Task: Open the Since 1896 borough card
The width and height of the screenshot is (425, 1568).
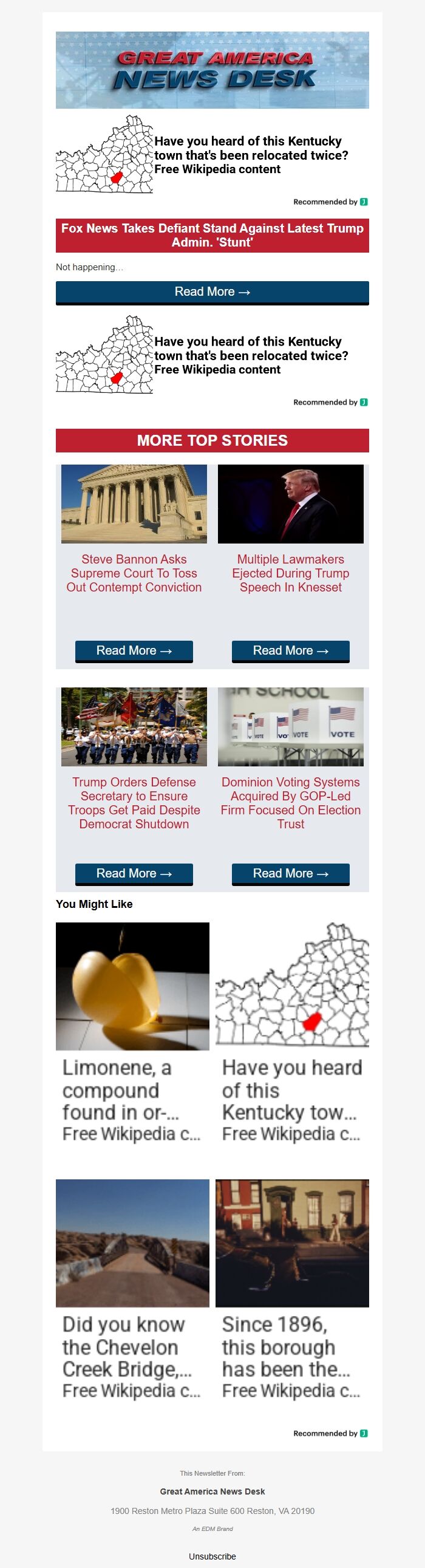Action: [291, 1292]
